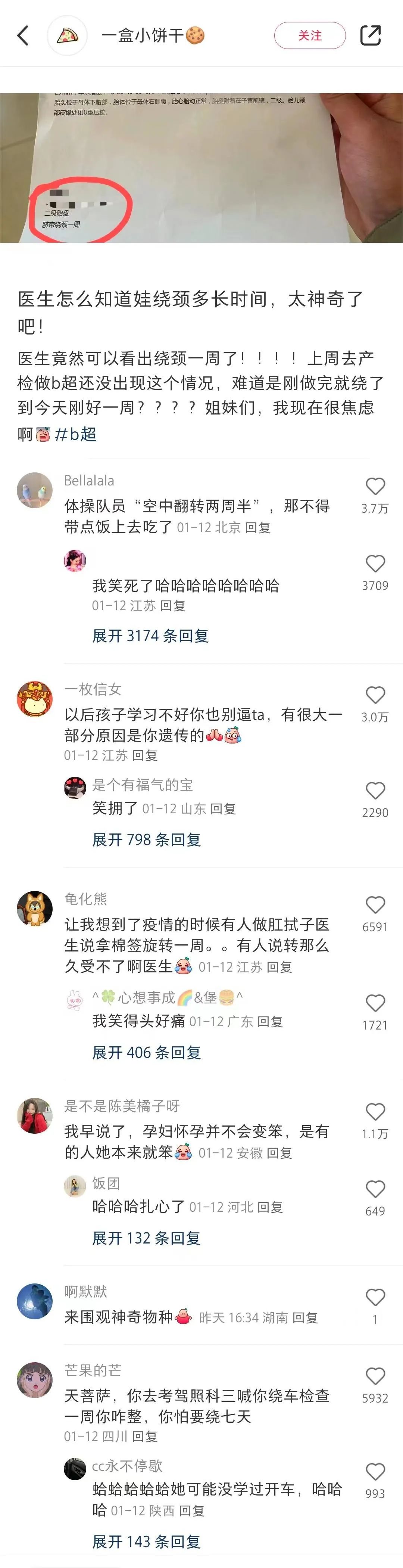This screenshot has width=403, height=1568.
Task: Share this post via top-right icon
Action: 370,35
